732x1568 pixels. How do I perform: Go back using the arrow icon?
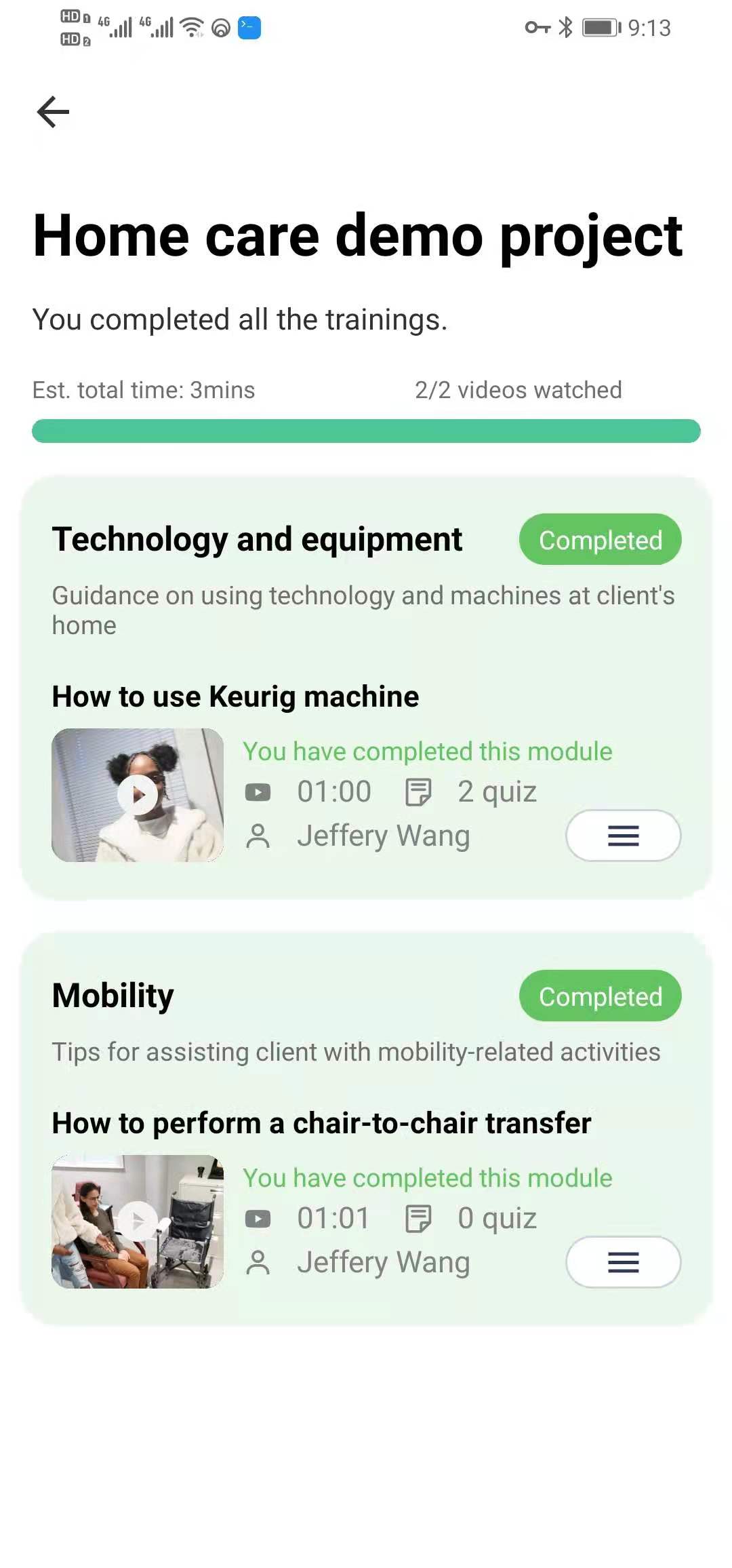click(53, 112)
